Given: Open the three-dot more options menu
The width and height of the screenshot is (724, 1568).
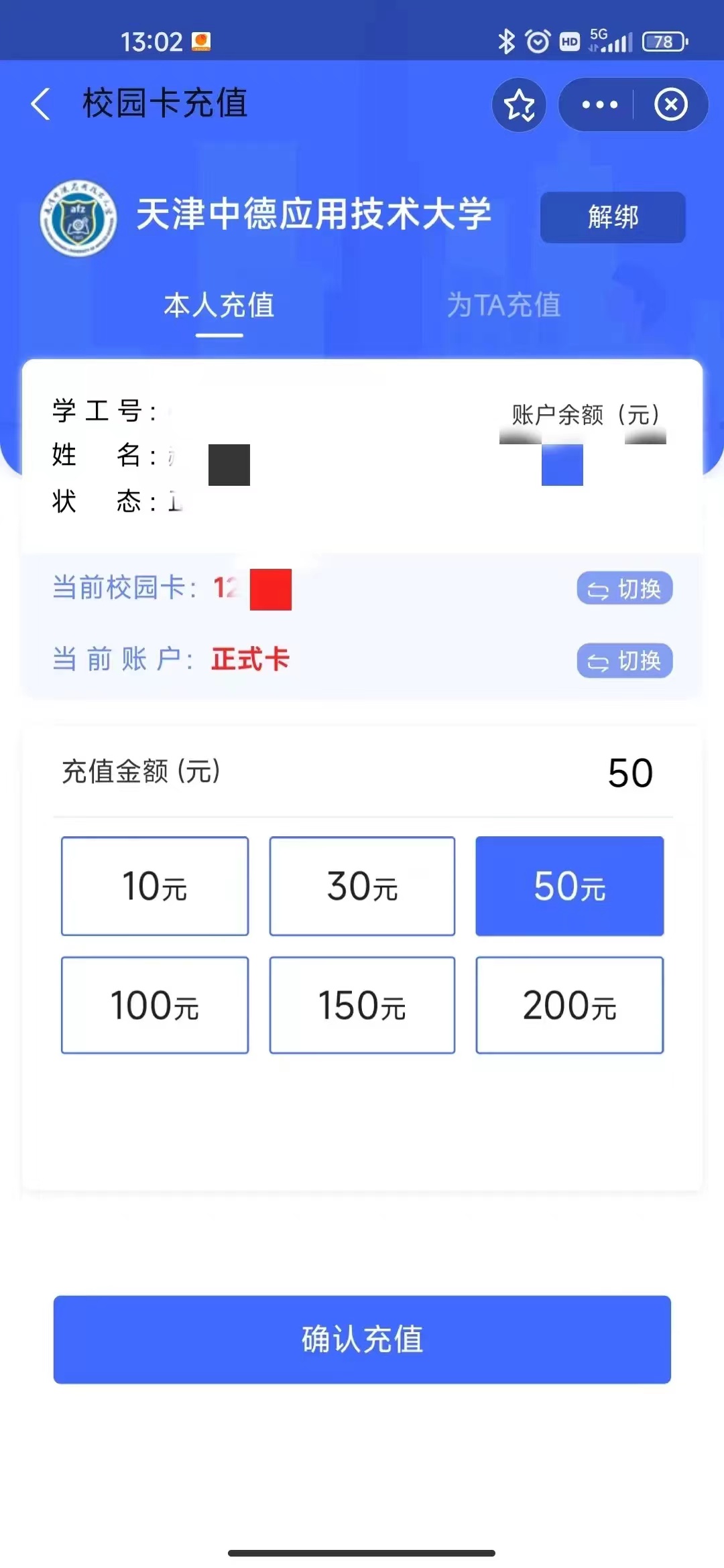Looking at the screenshot, I should [599, 105].
